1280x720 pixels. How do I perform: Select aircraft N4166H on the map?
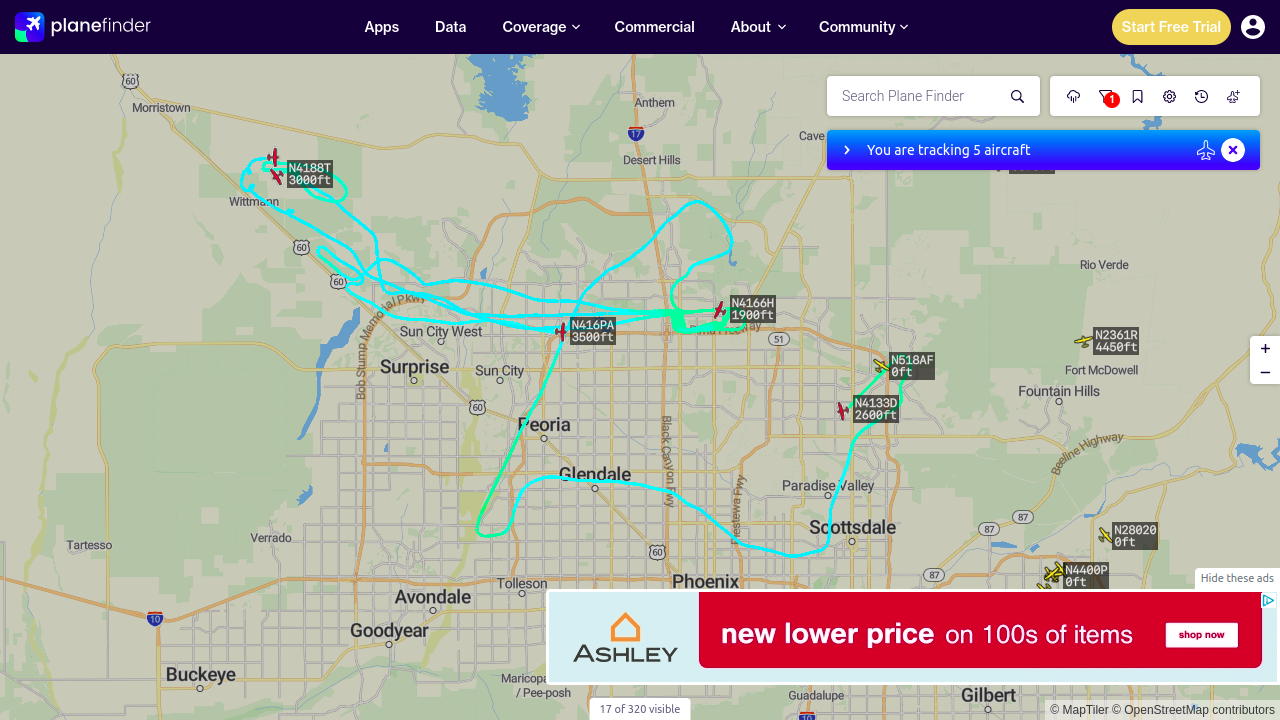click(x=719, y=310)
